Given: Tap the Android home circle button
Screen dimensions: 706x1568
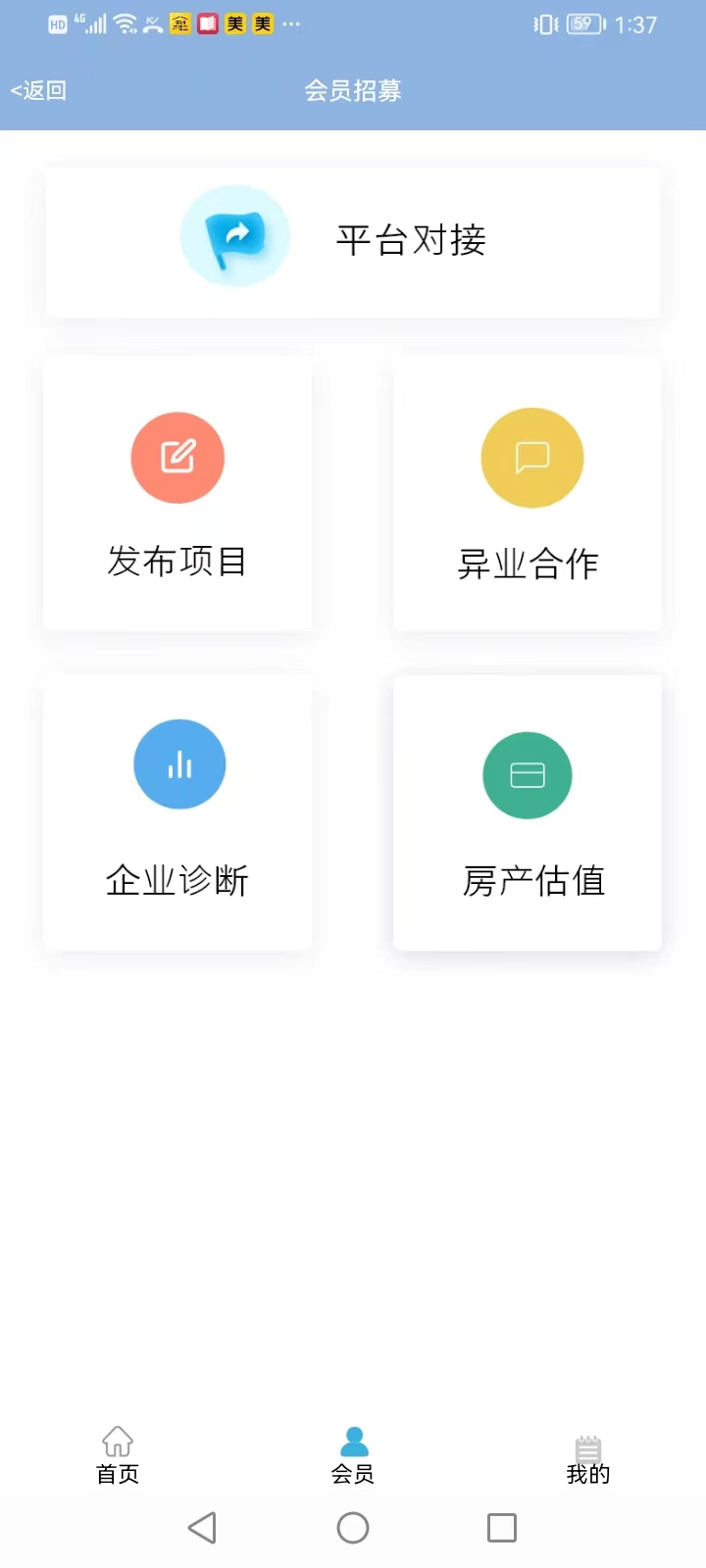Looking at the screenshot, I should 353,1527.
